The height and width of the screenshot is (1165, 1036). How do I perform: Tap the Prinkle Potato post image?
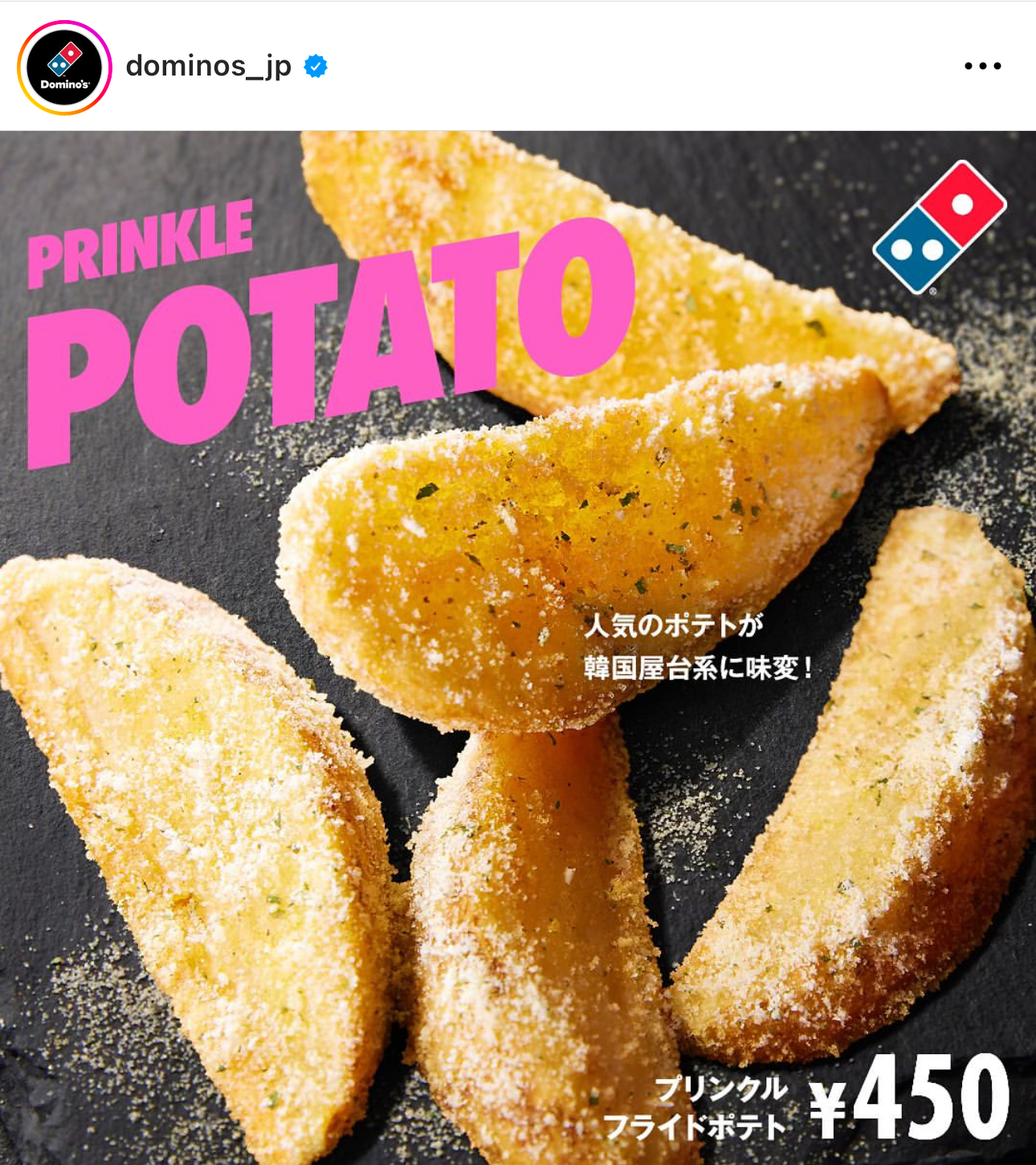click(518, 647)
